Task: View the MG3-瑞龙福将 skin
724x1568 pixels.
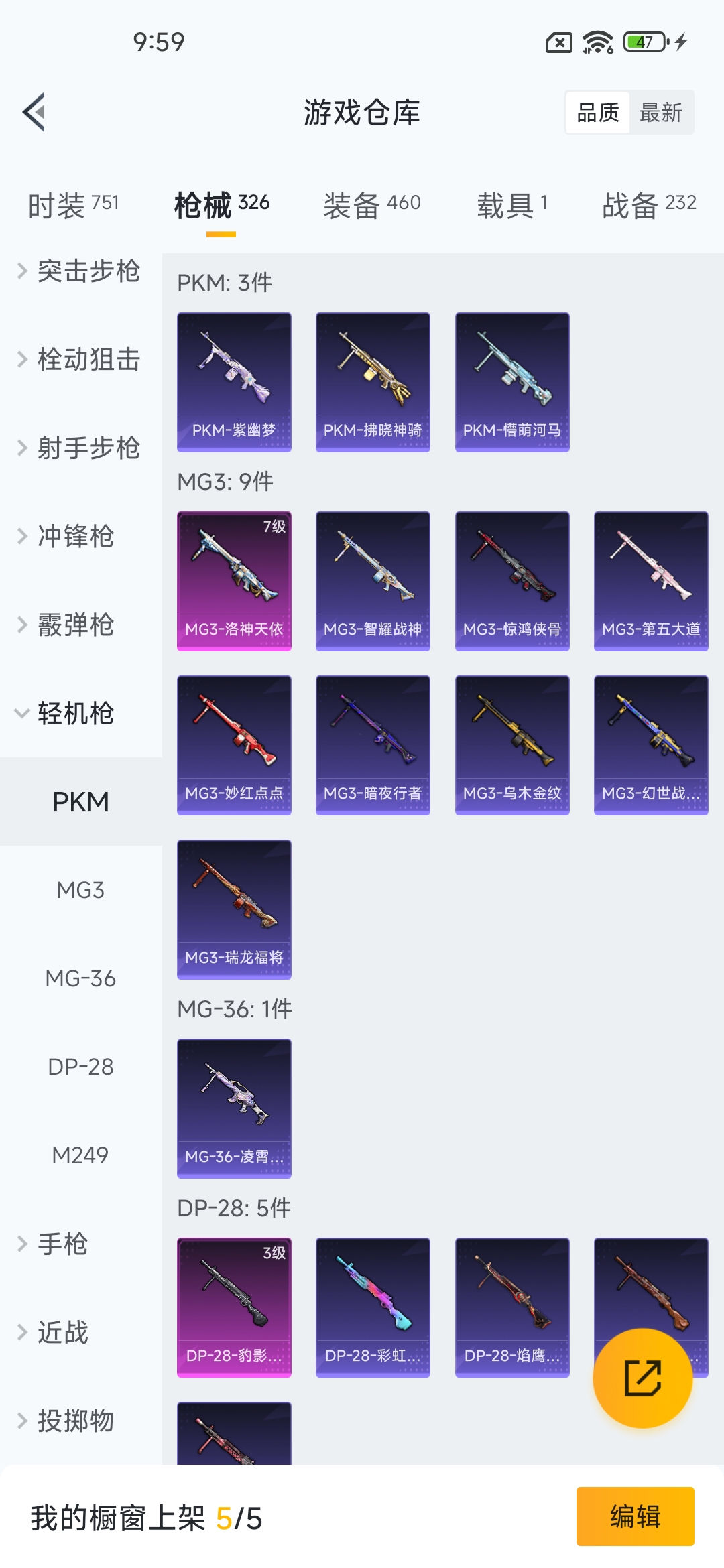Action: [x=234, y=909]
